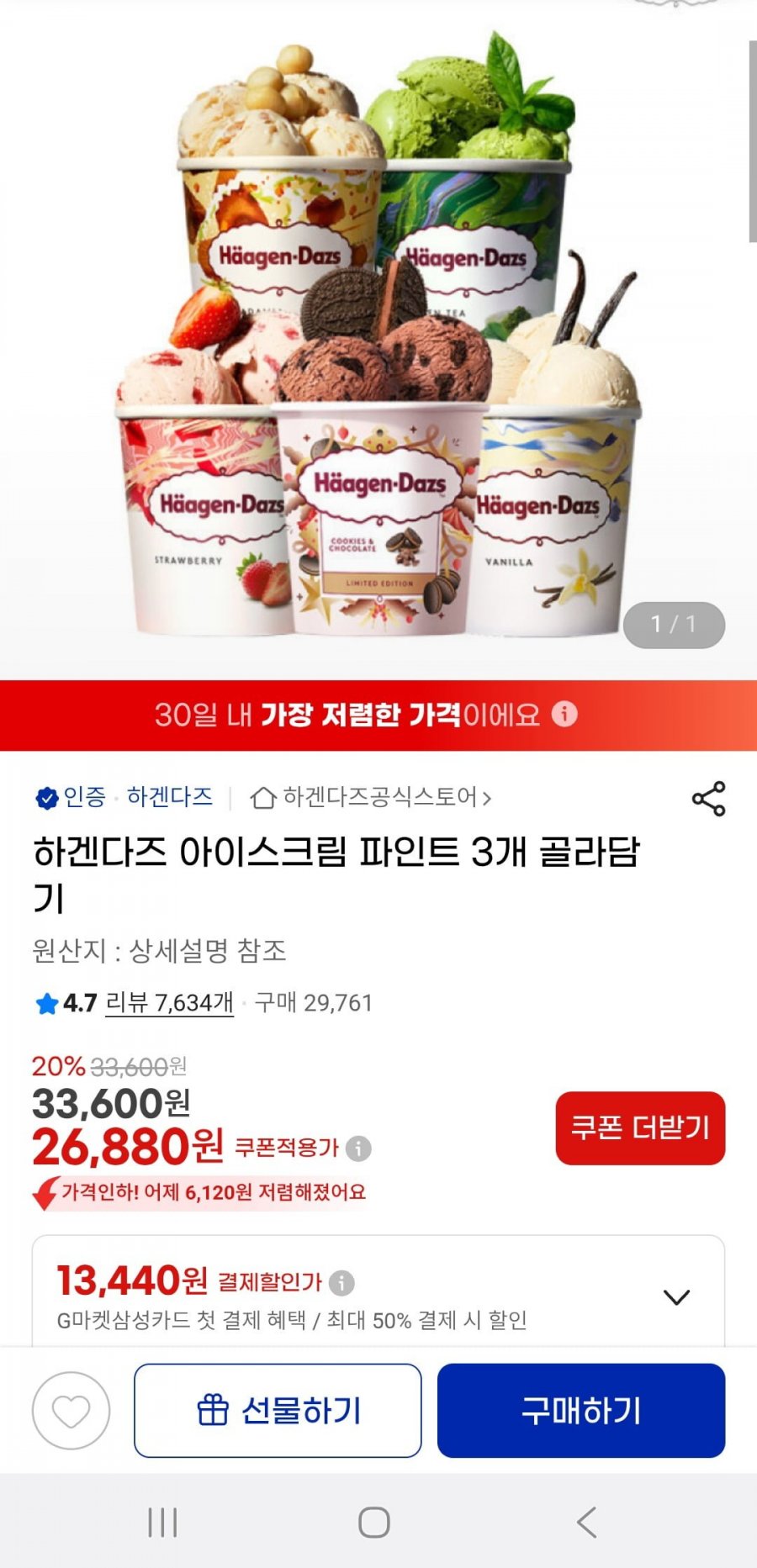Open recent apps from the navigation bar
The width and height of the screenshot is (757, 1568).
(162, 1522)
